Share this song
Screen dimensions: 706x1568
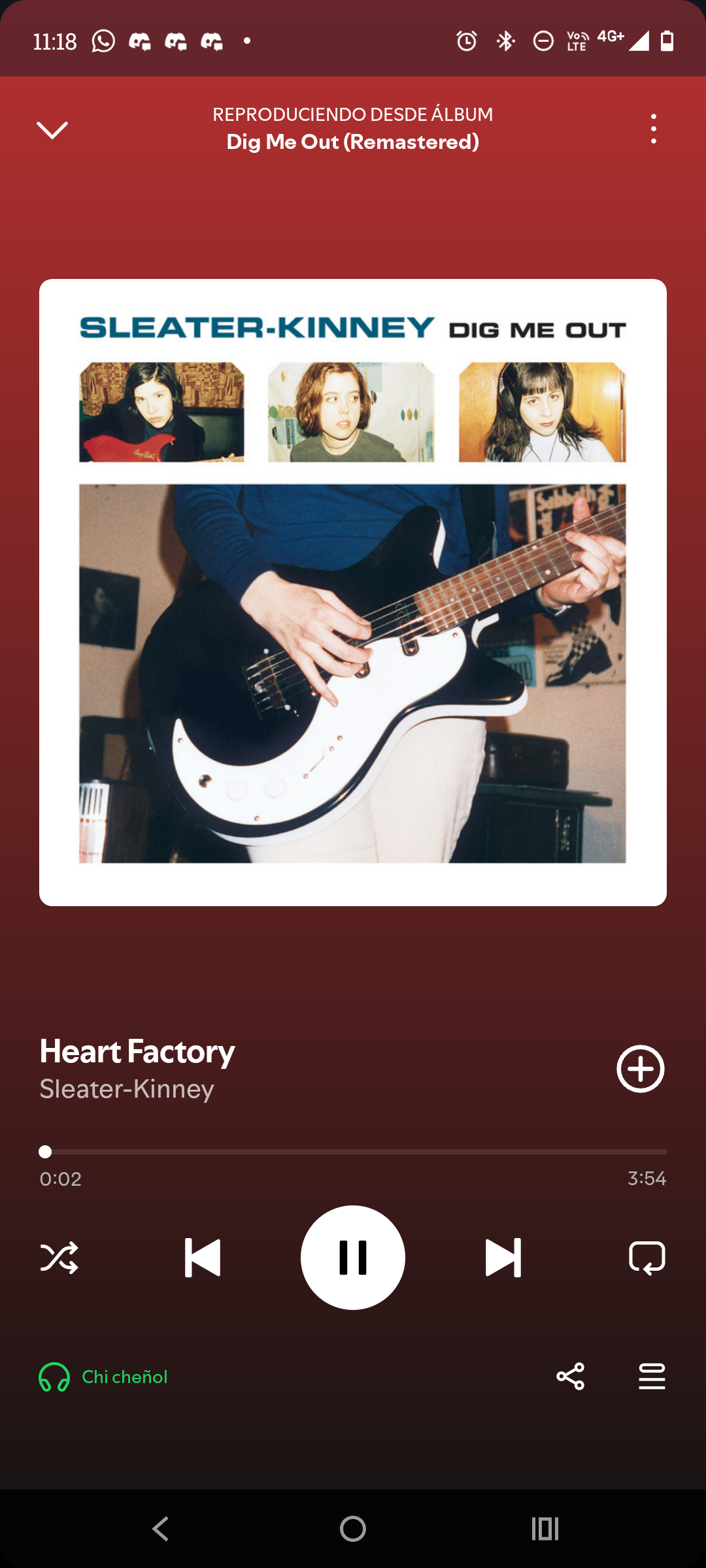[x=570, y=1377]
